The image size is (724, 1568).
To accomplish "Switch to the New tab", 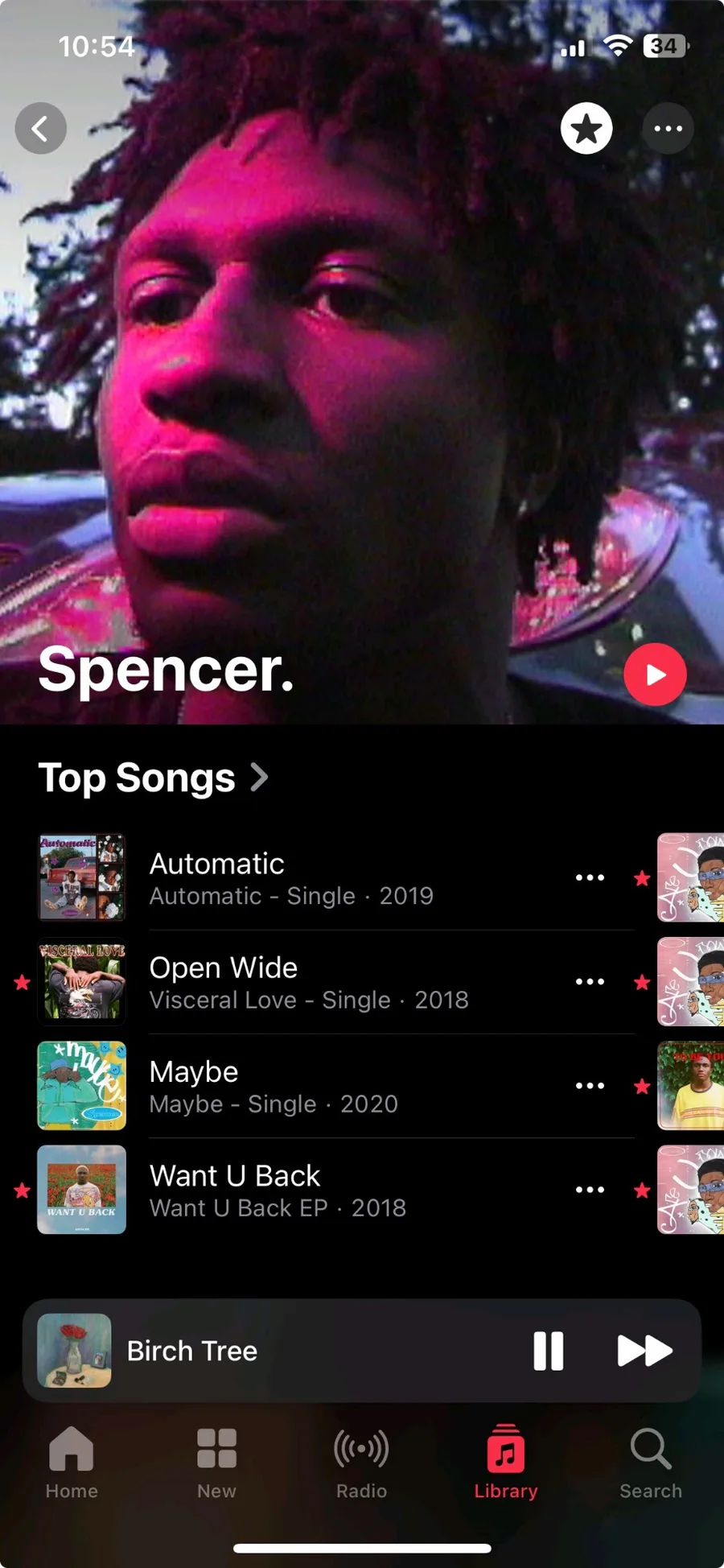I will click(x=216, y=1463).
